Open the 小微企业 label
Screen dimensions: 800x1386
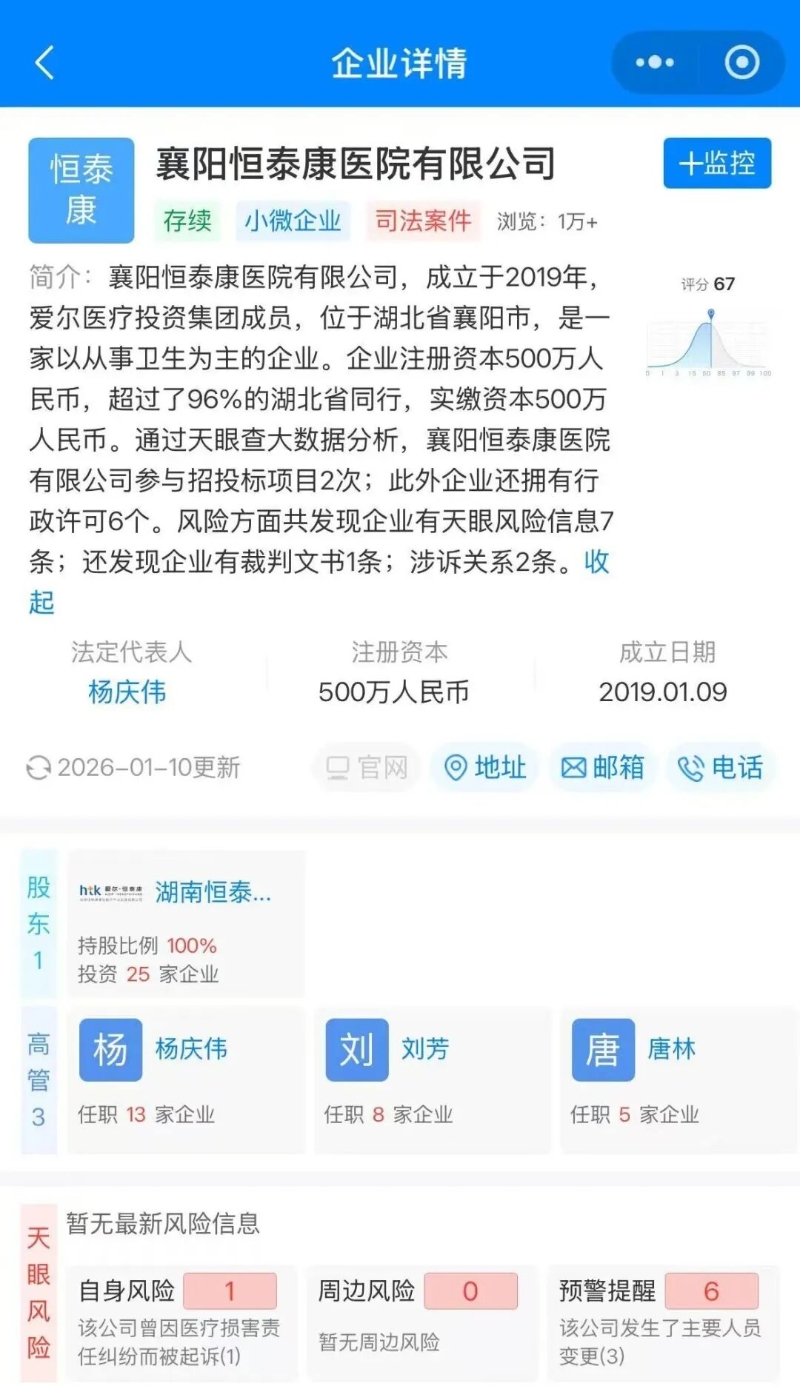click(293, 222)
